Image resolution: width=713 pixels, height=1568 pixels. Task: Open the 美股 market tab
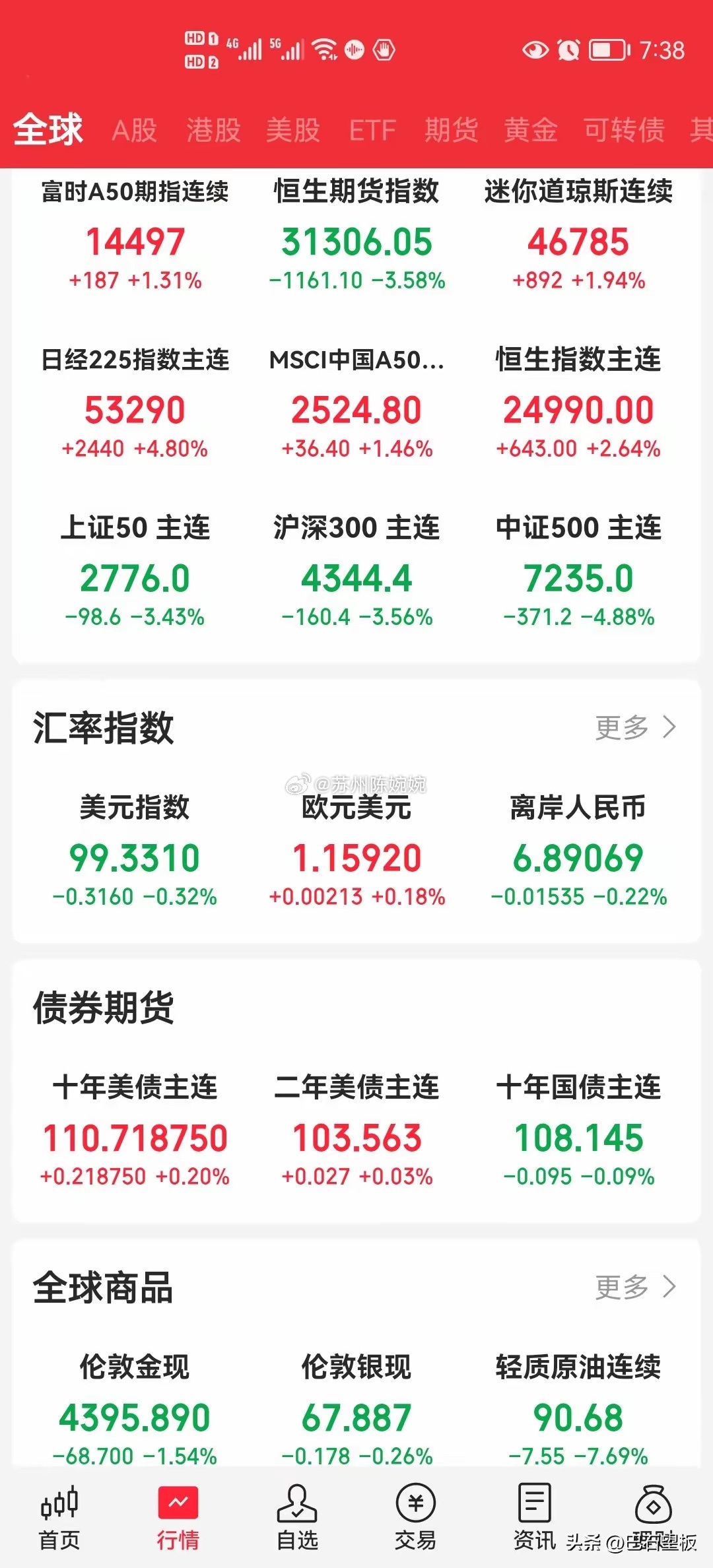point(294,131)
